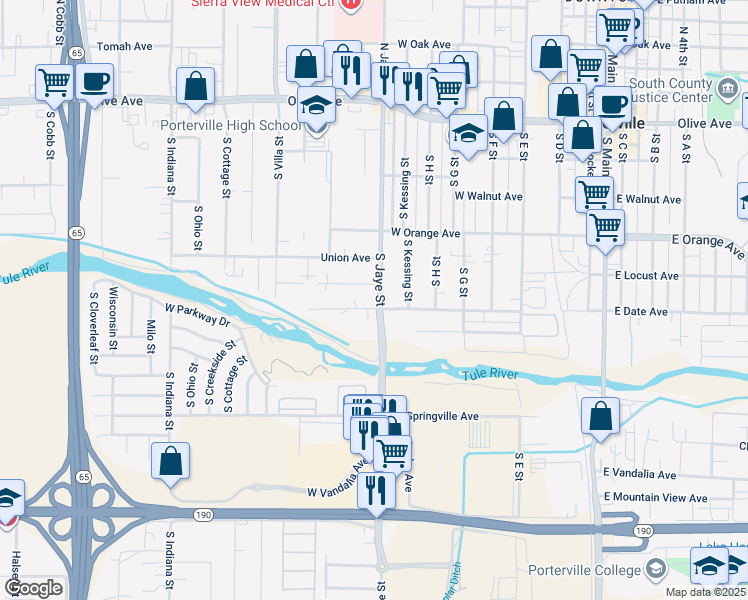Screen dimensions: 748x600
Task: Tap the shopping bag marker near W Vandalia Ave
Action: coord(171,461)
